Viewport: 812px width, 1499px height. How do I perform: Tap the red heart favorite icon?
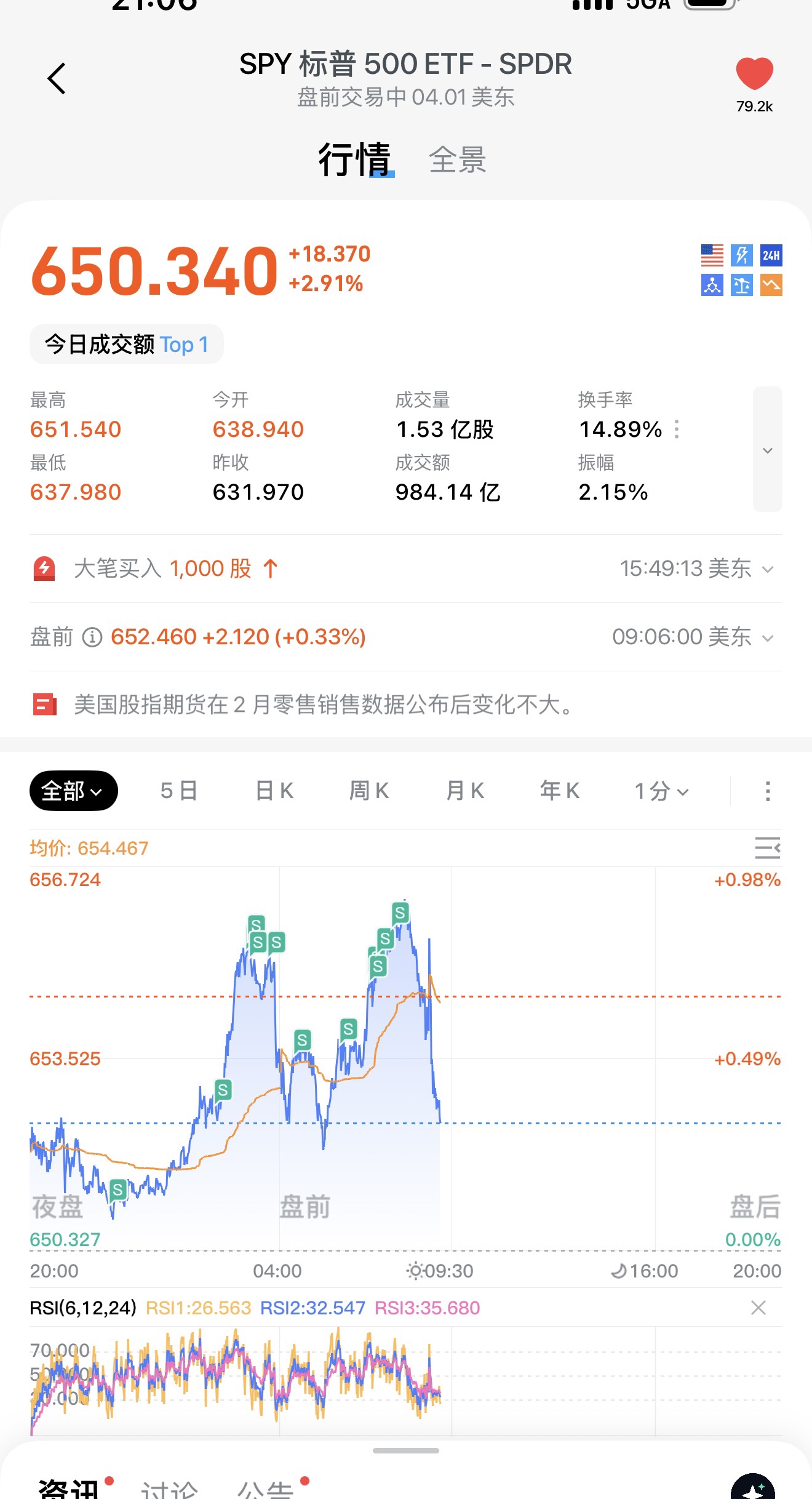pos(754,74)
